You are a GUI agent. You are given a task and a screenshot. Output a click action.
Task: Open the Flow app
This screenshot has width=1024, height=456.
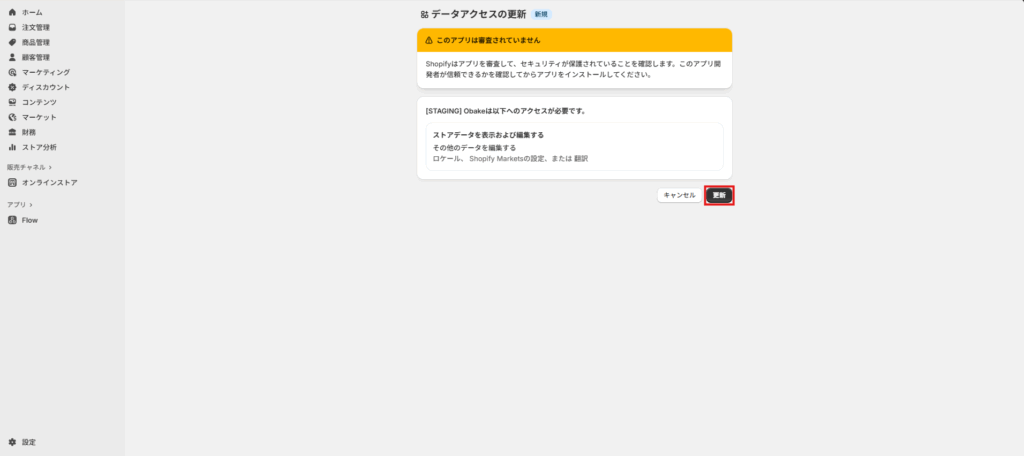point(29,220)
